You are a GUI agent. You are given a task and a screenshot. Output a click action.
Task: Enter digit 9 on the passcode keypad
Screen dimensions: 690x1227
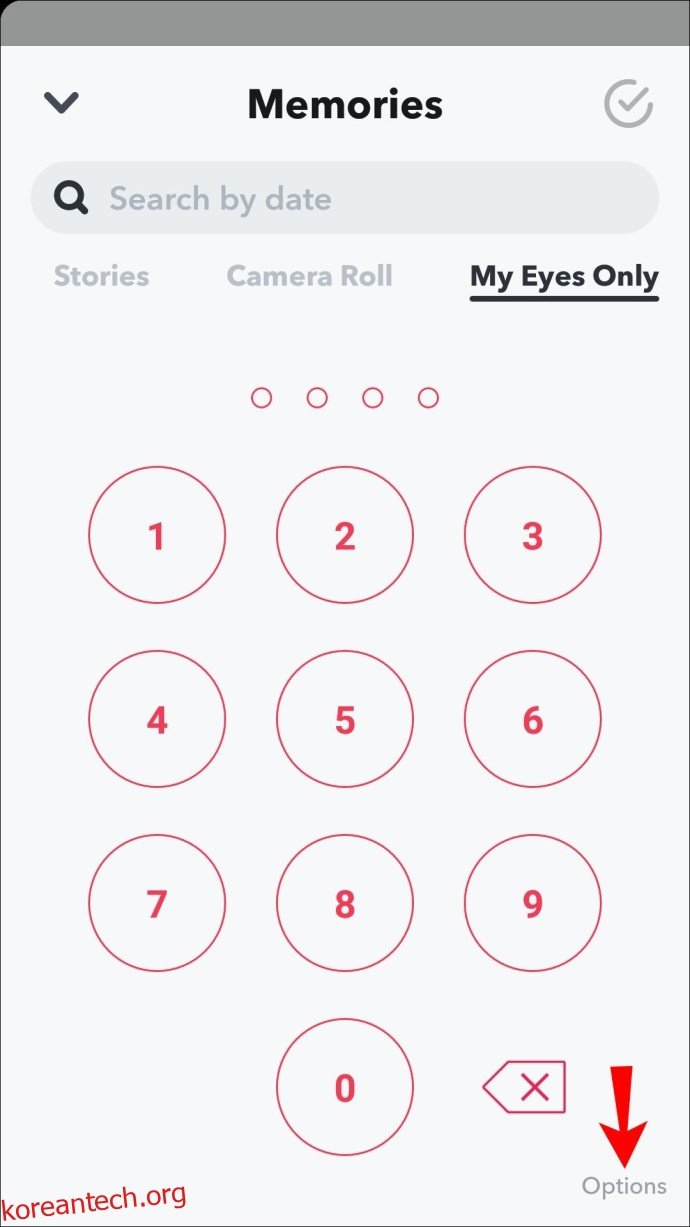[x=533, y=904]
